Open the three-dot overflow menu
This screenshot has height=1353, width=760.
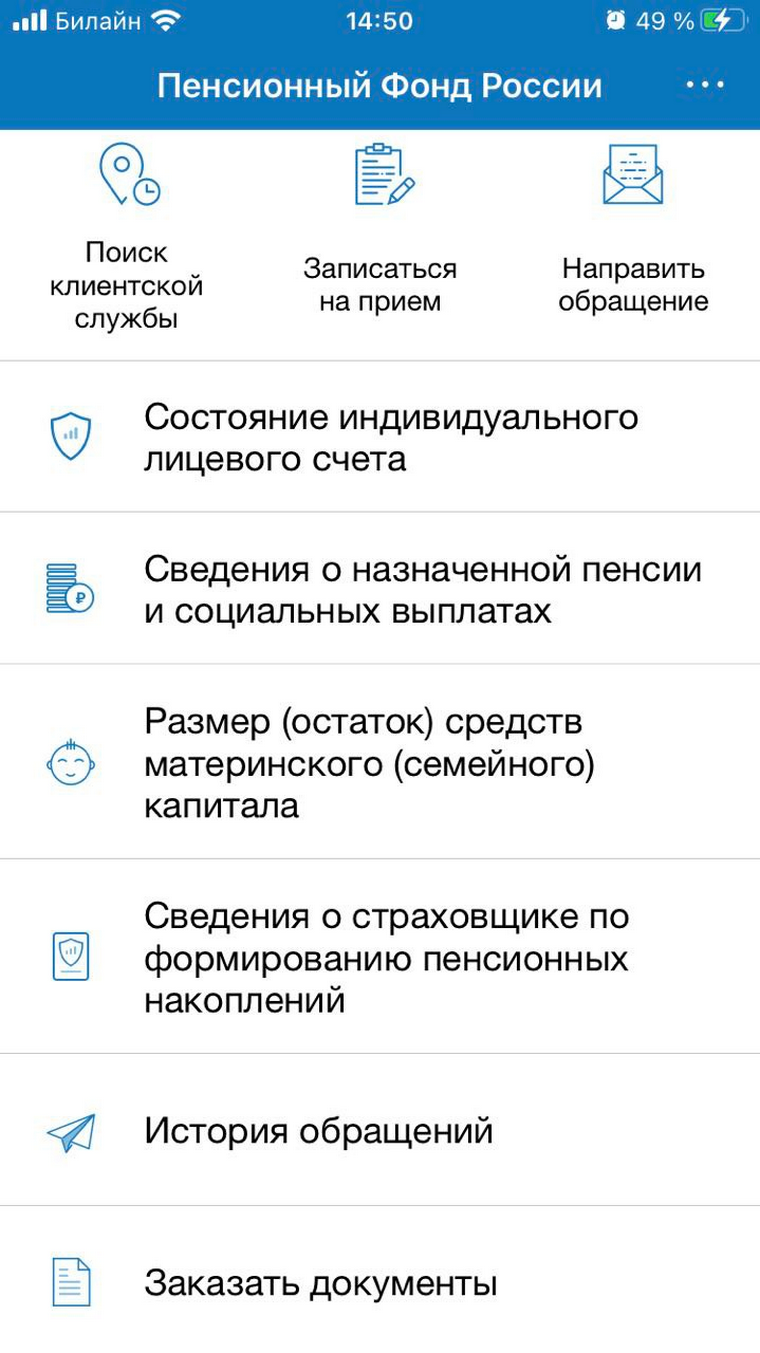click(705, 86)
